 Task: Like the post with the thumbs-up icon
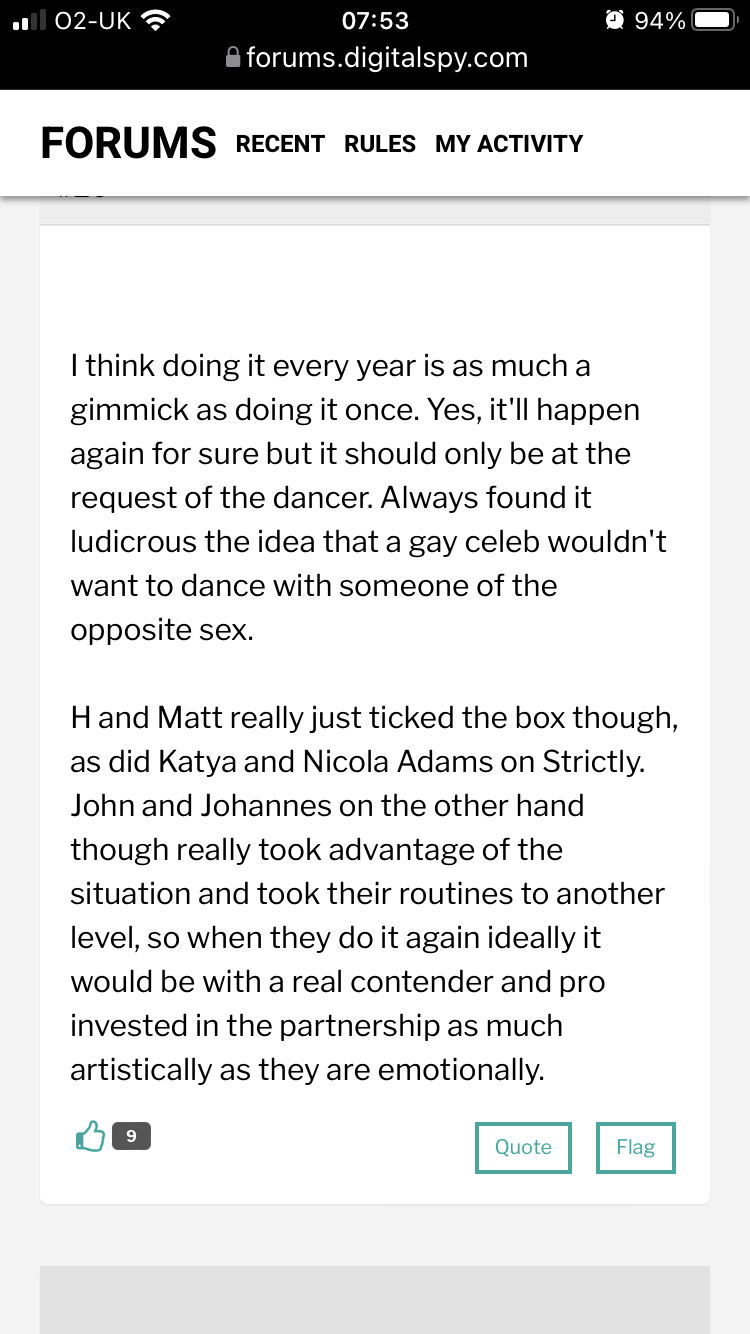(x=91, y=1136)
